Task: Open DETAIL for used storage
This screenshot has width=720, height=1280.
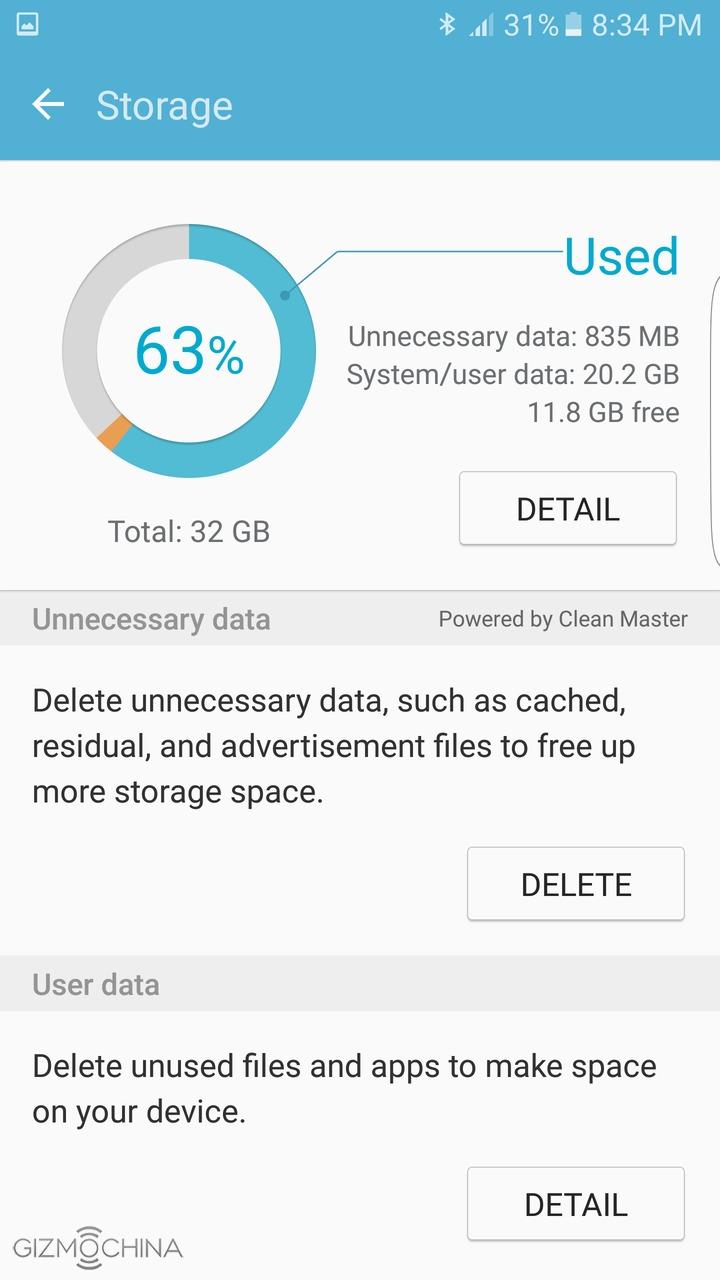Action: (x=567, y=509)
